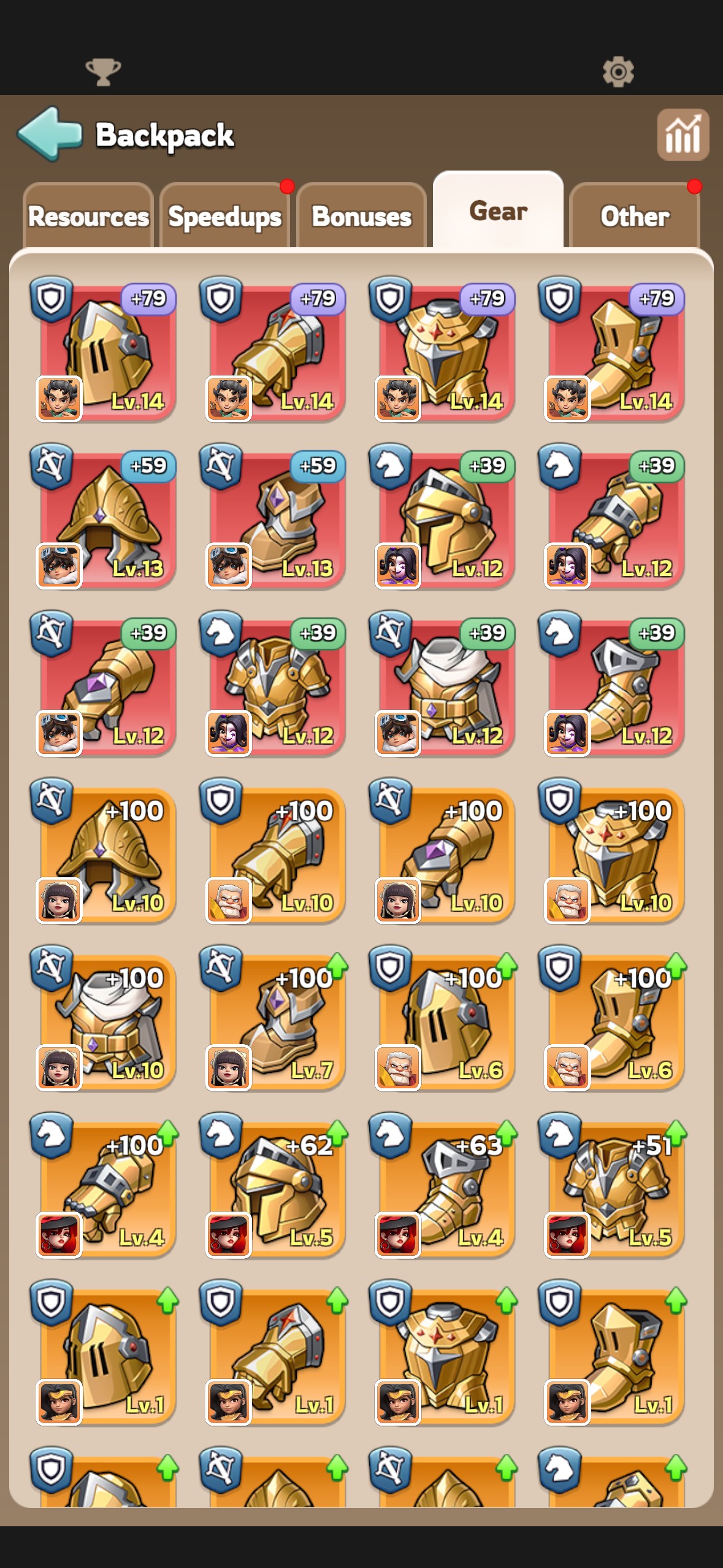Open the settings gear

pyautogui.click(x=618, y=72)
